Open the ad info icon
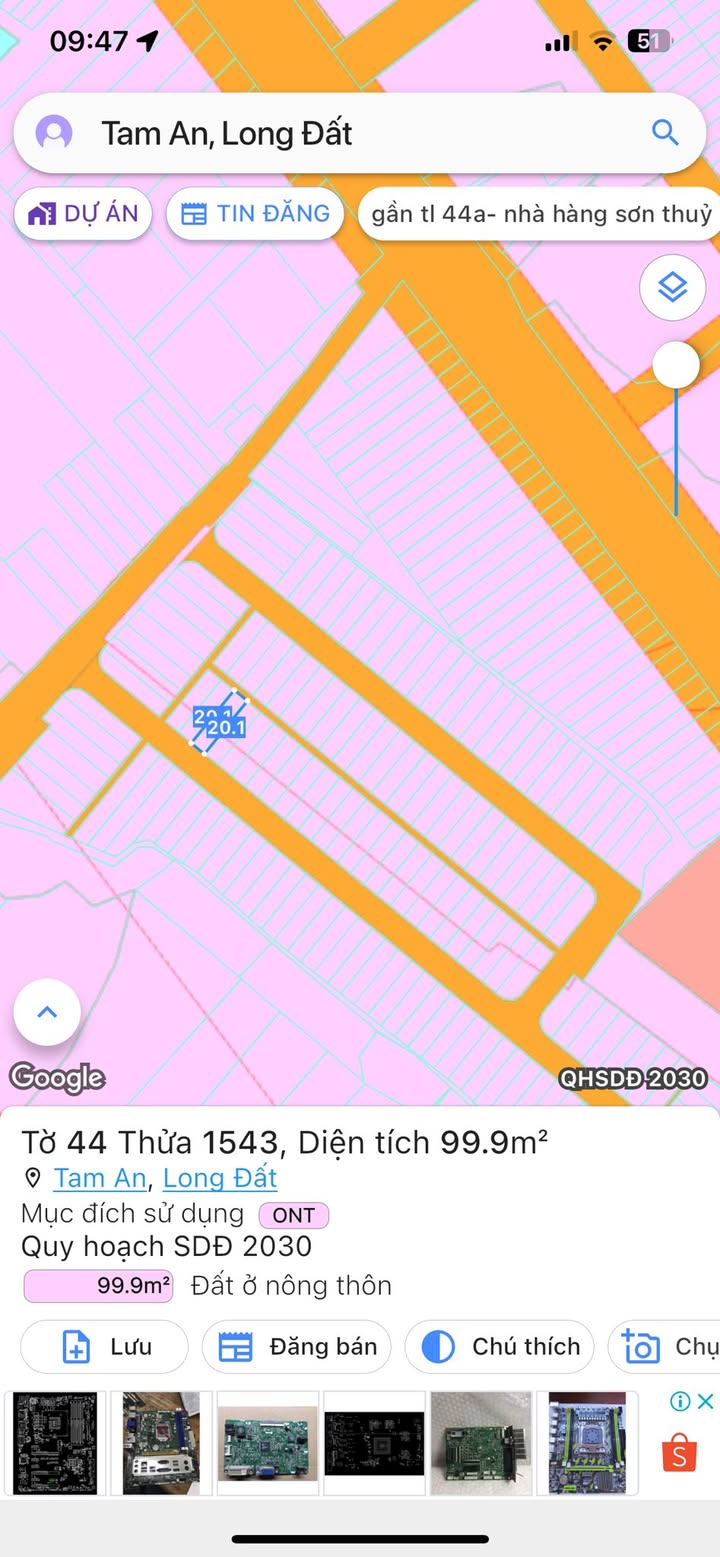 coord(680,1401)
